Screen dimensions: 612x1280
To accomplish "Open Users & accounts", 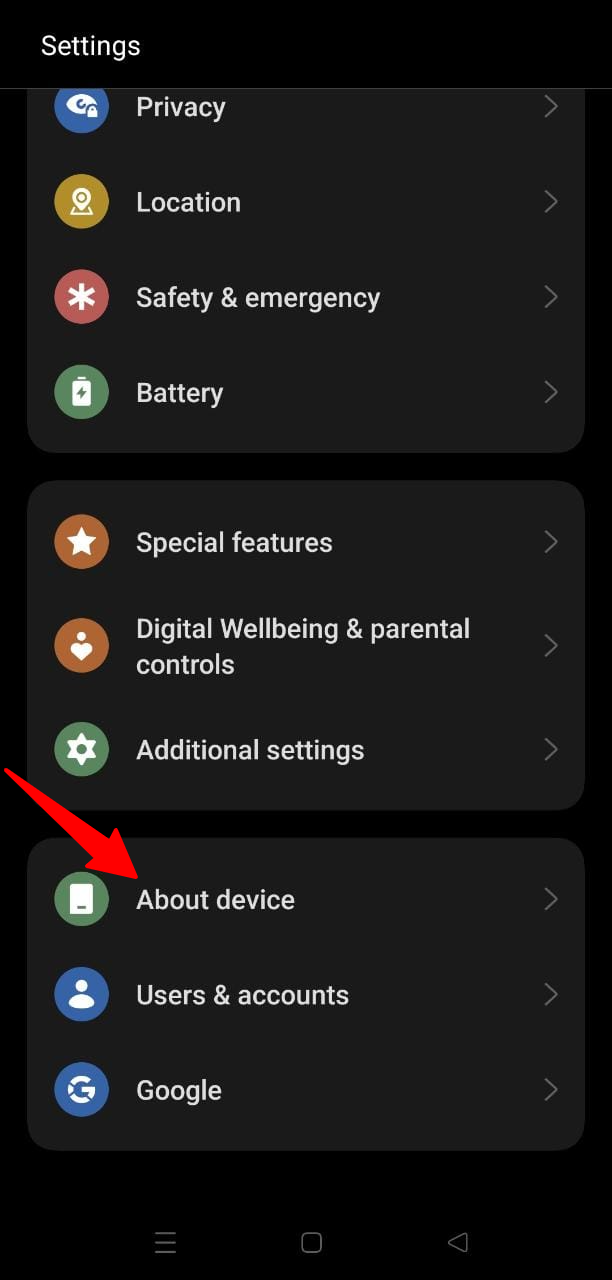I will 305,995.
